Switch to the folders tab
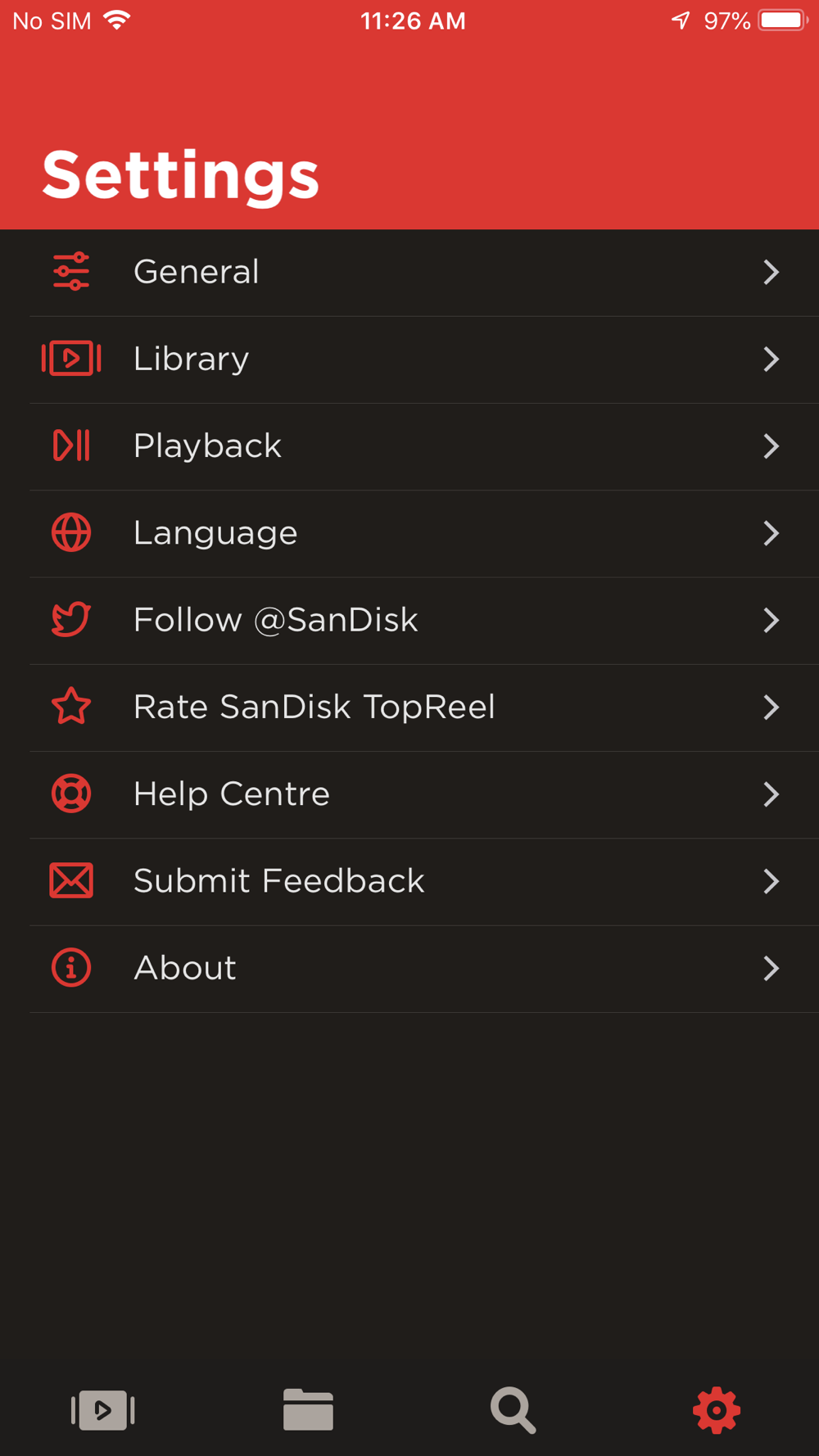 [x=308, y=1409]
